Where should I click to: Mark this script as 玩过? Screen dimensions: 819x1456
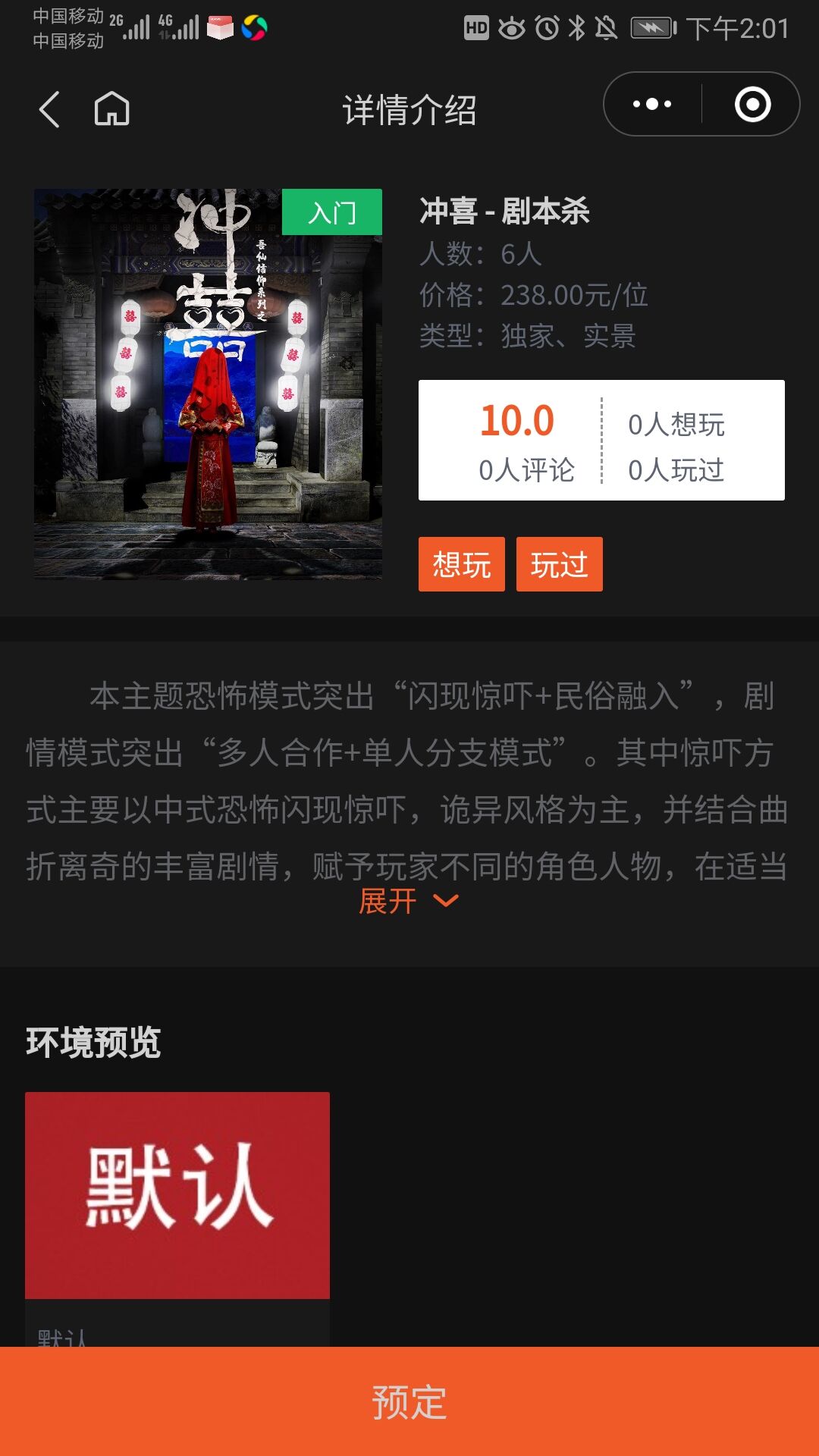(x=559, y=564)
